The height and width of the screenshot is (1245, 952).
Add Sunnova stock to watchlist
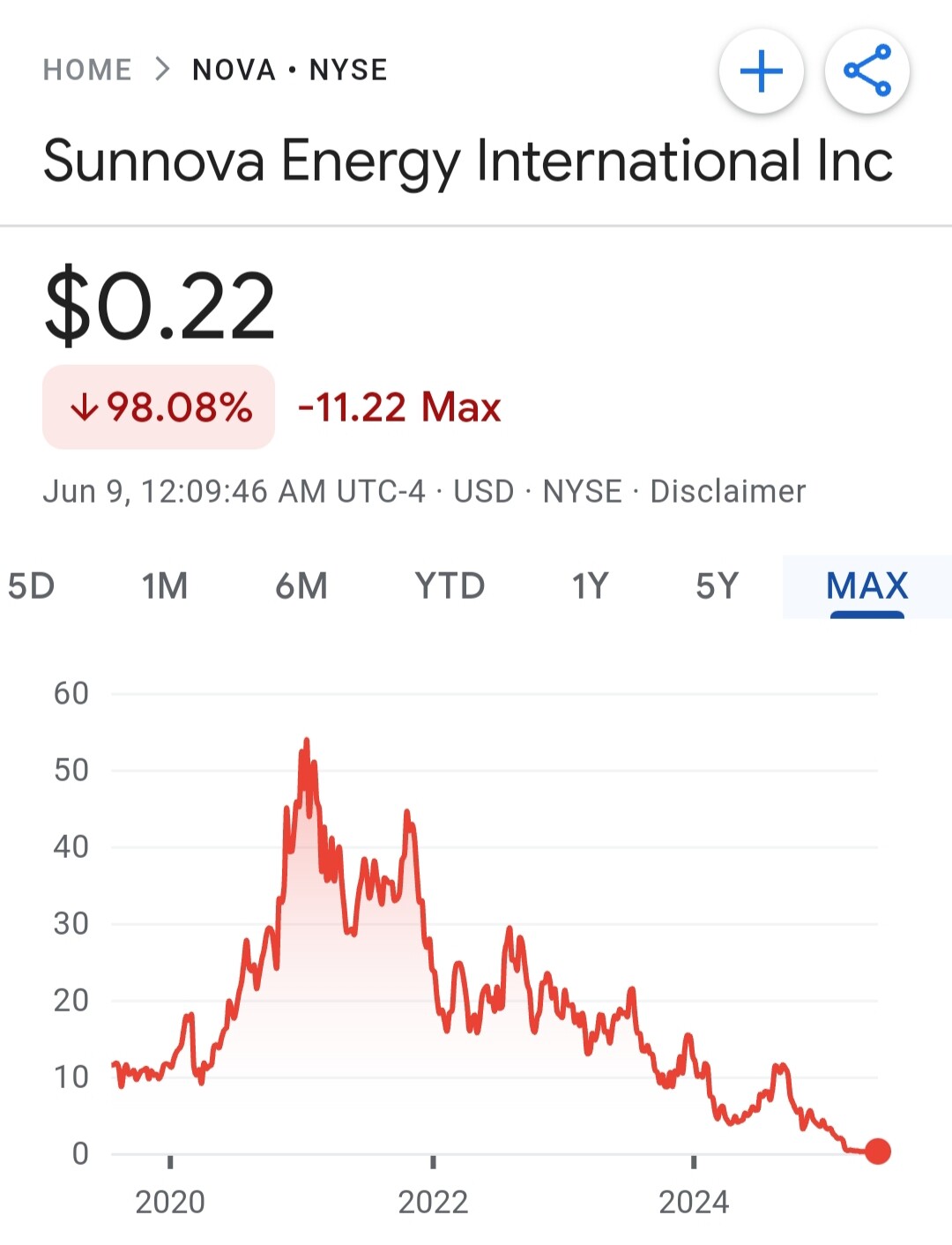762,71
